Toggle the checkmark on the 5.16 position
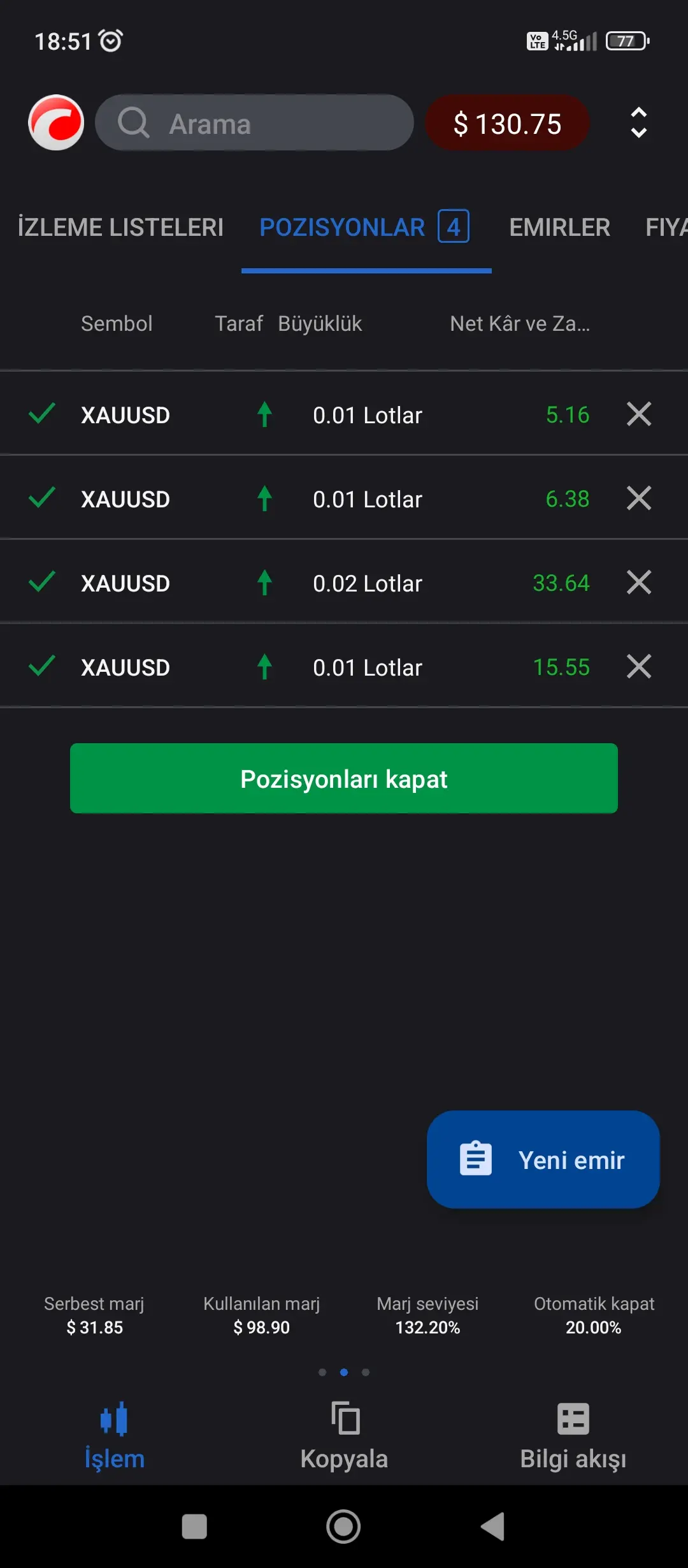 (x=42, y=414)
